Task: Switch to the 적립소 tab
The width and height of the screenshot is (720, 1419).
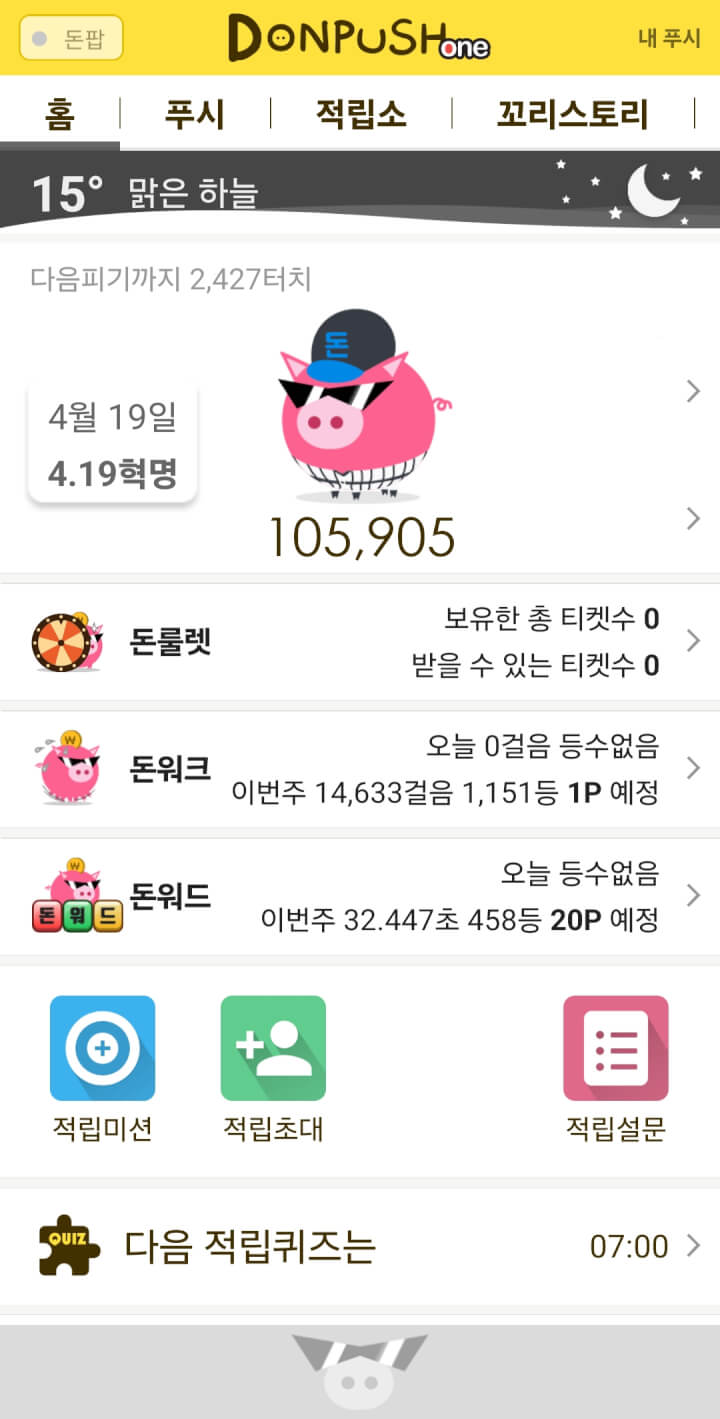Action: pos(361,114)
